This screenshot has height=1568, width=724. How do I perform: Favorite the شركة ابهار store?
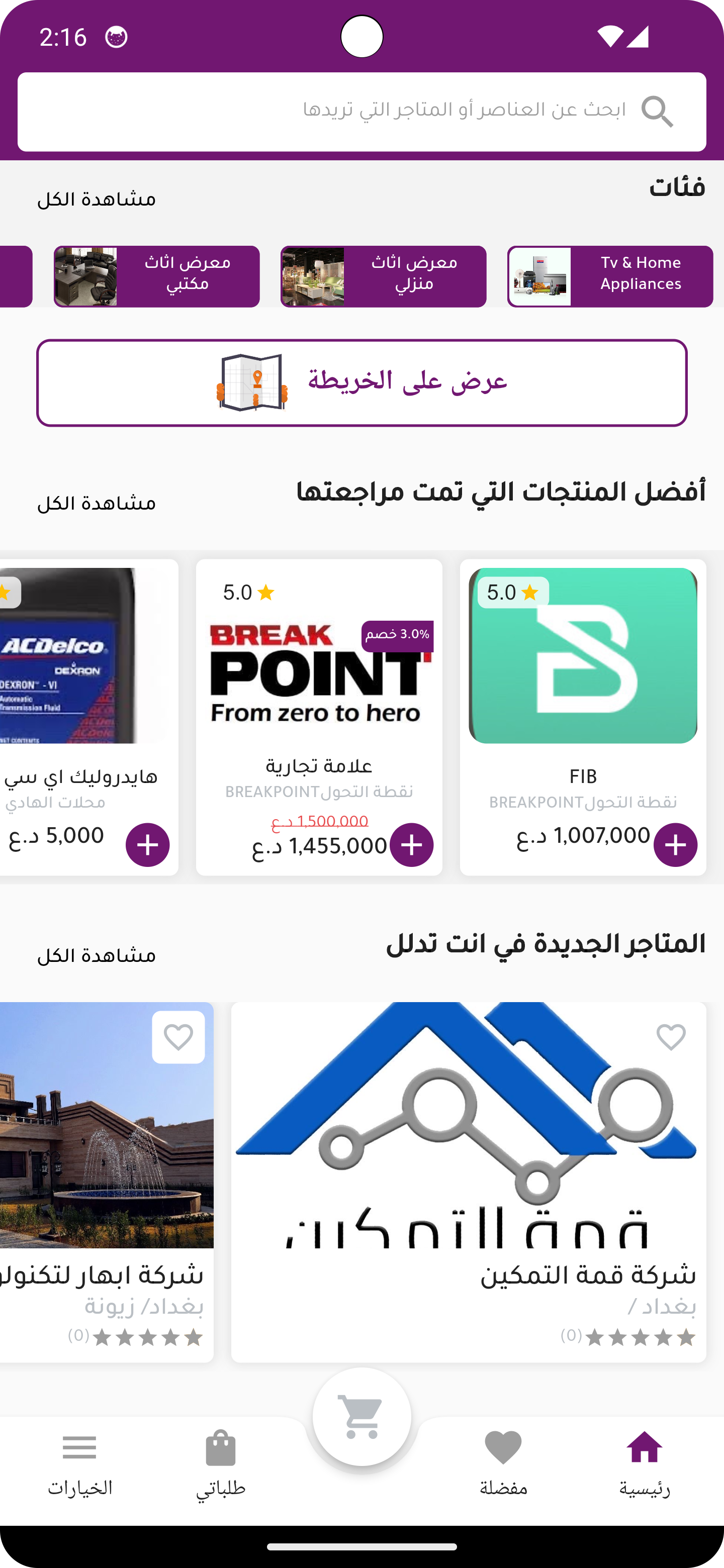coord(178,1037)
